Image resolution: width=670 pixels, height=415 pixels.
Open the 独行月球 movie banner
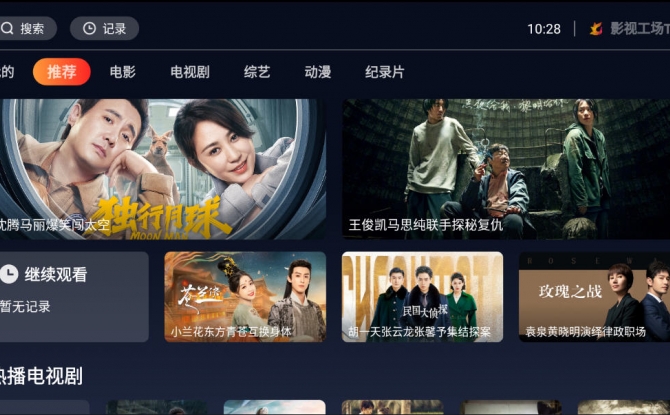[162, 168]
